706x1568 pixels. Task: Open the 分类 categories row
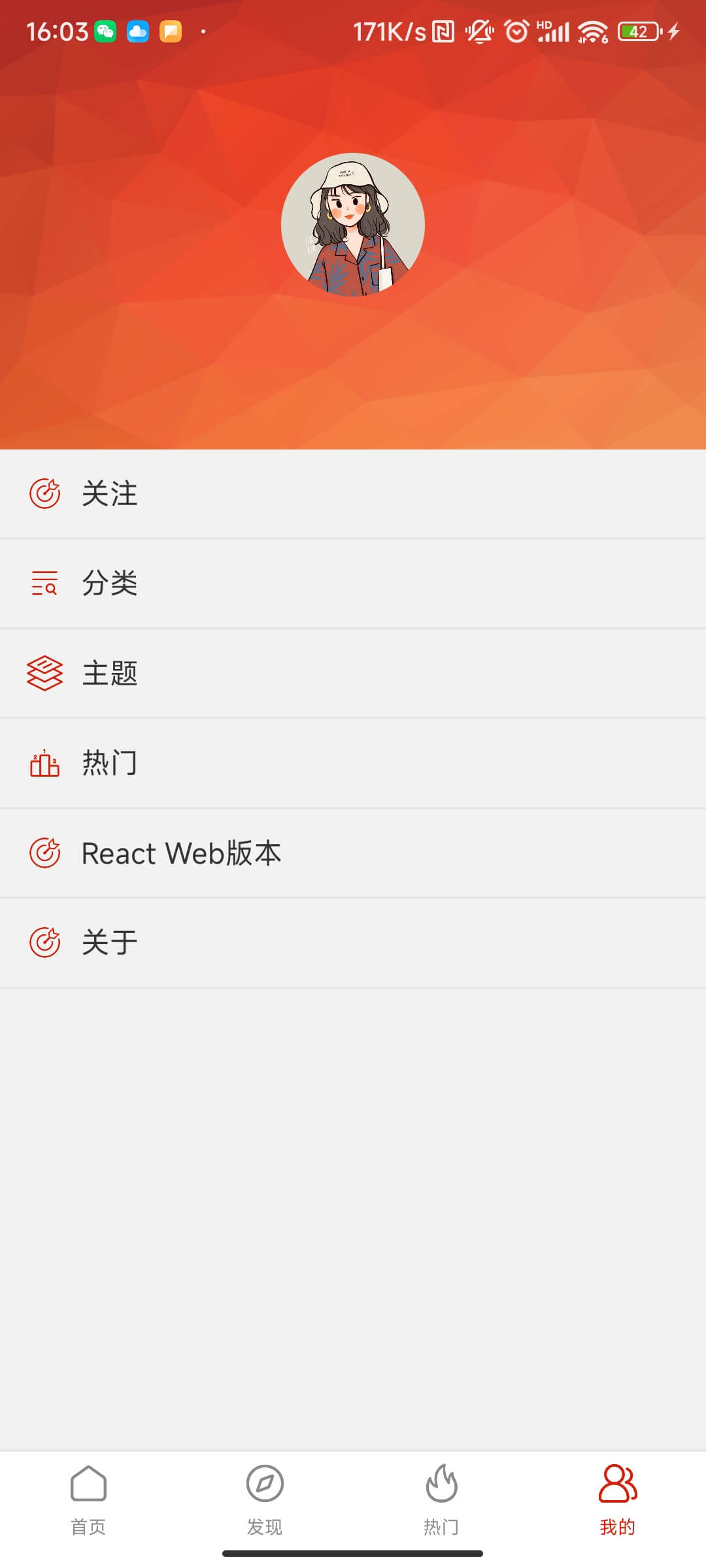click(353, 583)
